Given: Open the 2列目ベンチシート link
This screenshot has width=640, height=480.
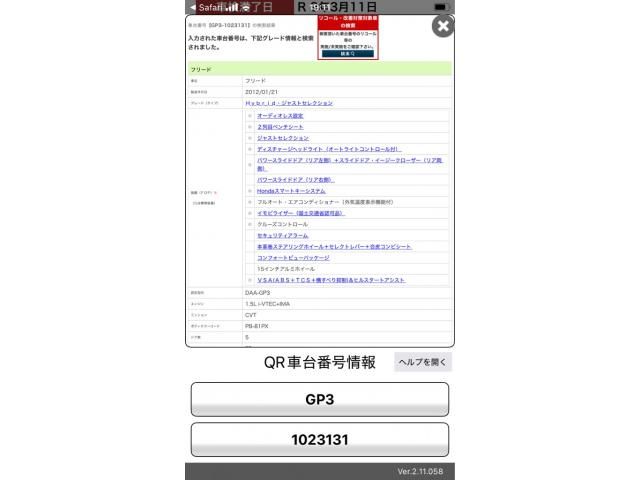Looking at the screenshot, I should (280, 127).
